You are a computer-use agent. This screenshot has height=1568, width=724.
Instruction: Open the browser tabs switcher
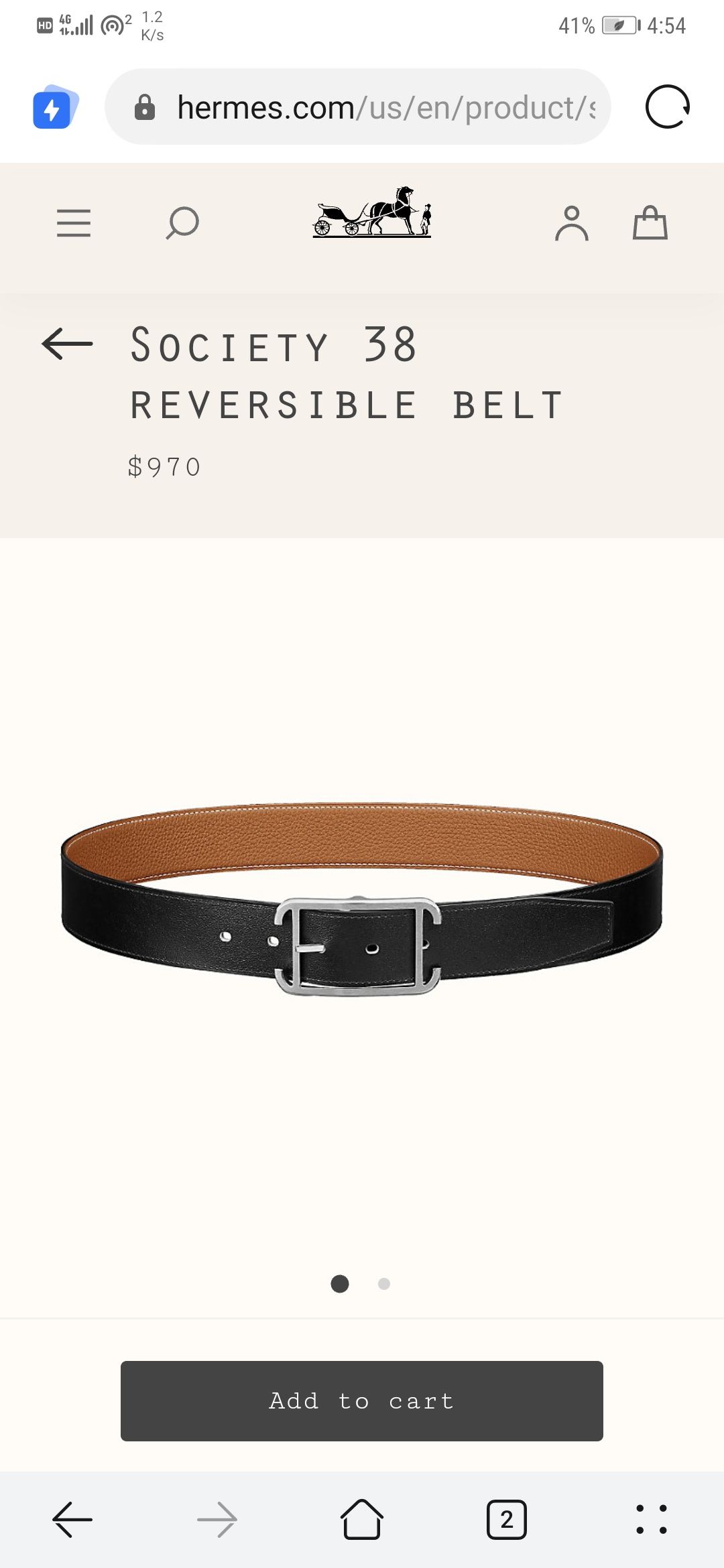point(507,1519)
